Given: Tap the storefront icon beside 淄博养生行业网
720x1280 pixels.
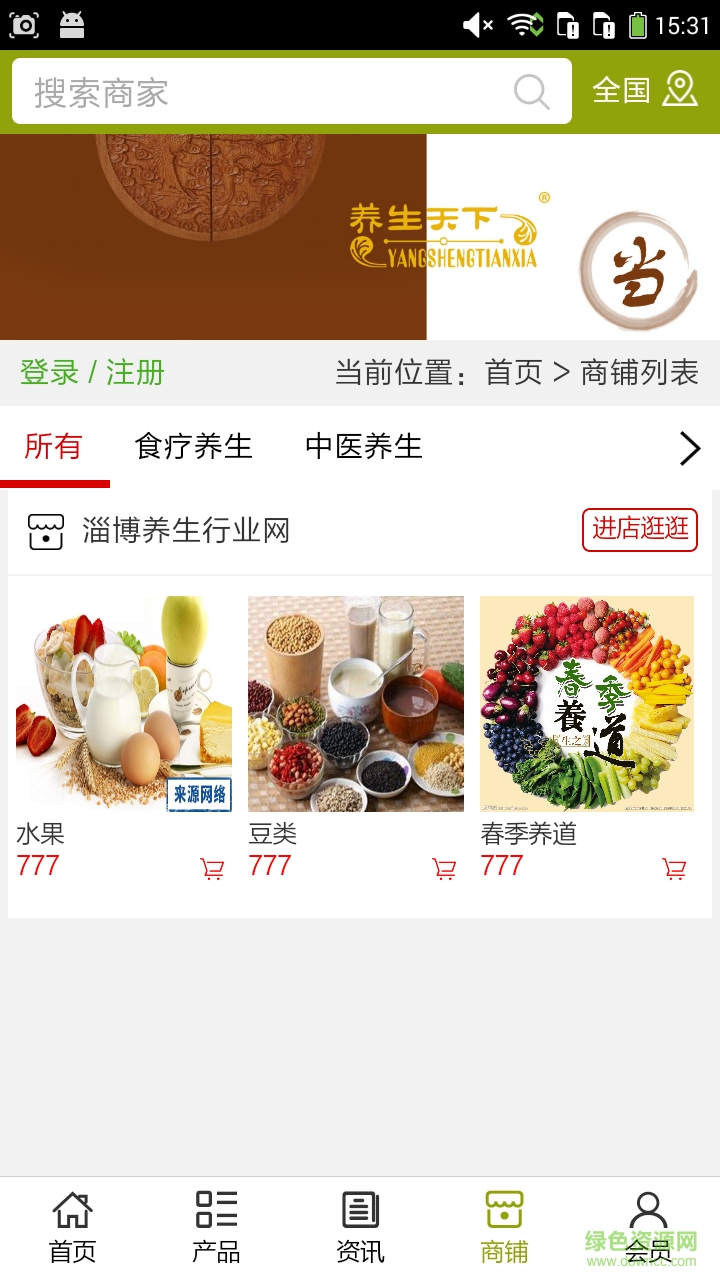Looking at the screenshot, I should [44, 530].
